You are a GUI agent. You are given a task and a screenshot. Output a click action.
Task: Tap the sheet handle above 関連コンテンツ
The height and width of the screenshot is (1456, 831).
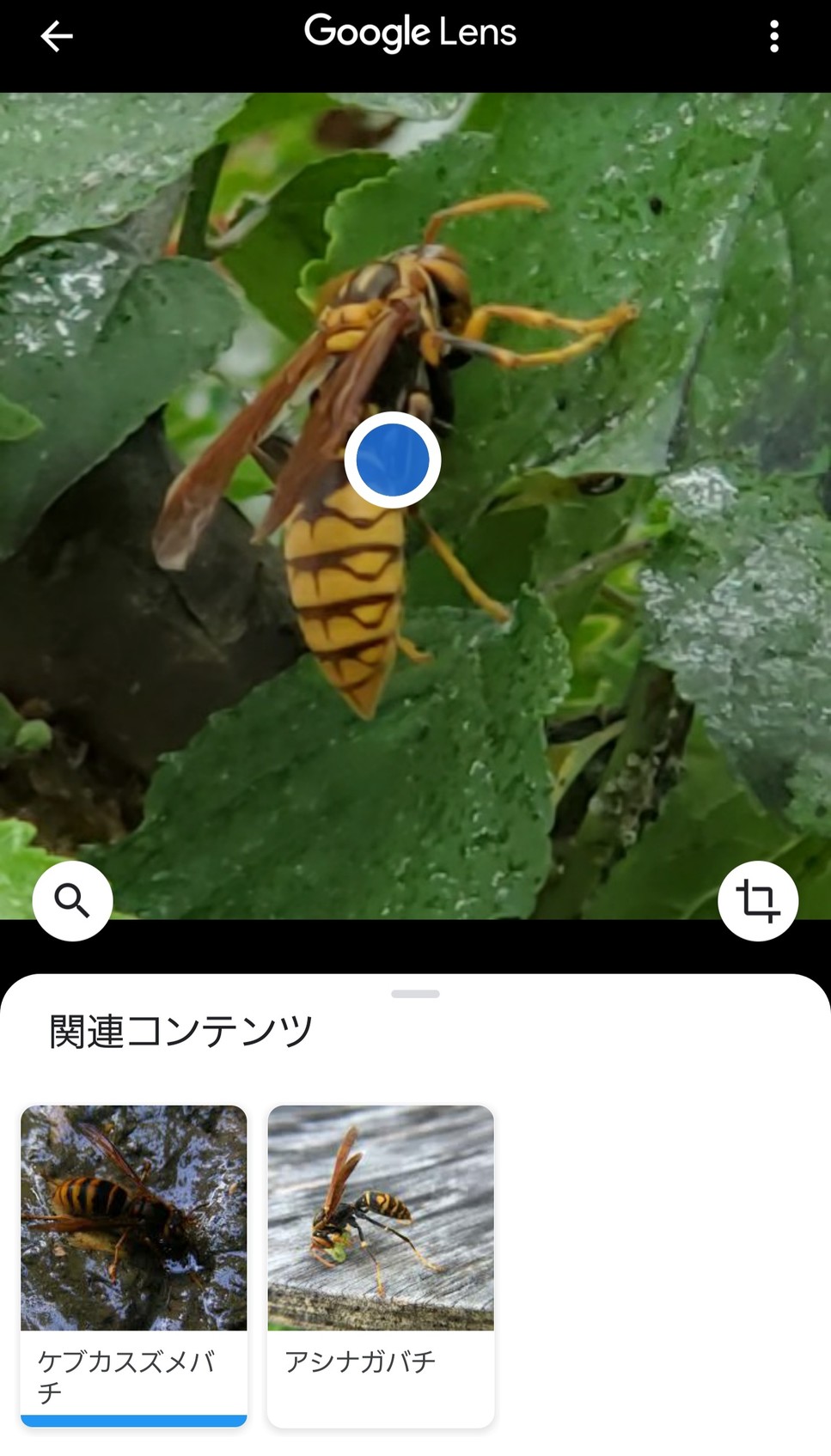pos(415,994)
